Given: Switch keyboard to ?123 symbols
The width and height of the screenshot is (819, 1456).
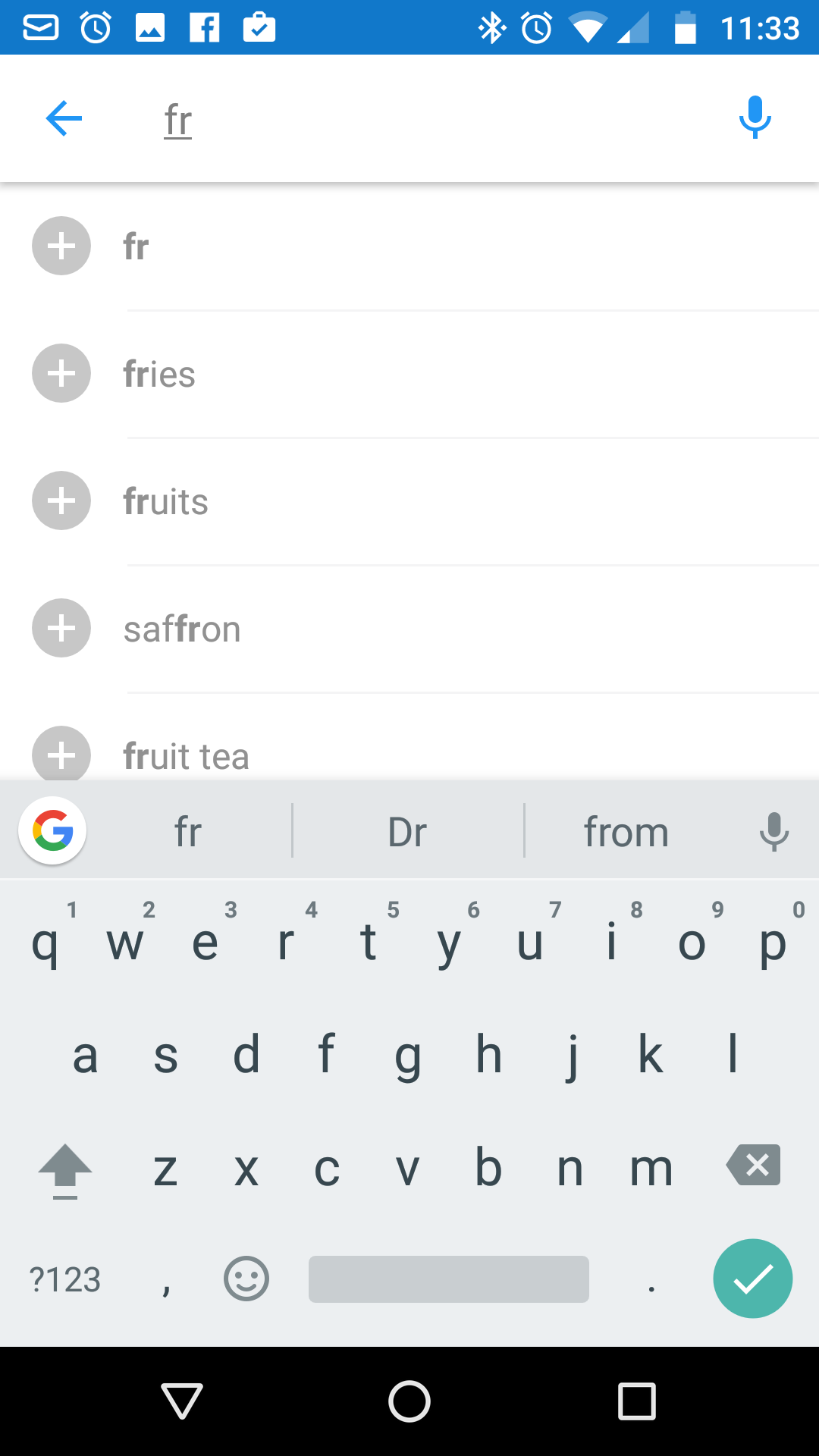Looking at the screenshot, I should pos(64,1280).
